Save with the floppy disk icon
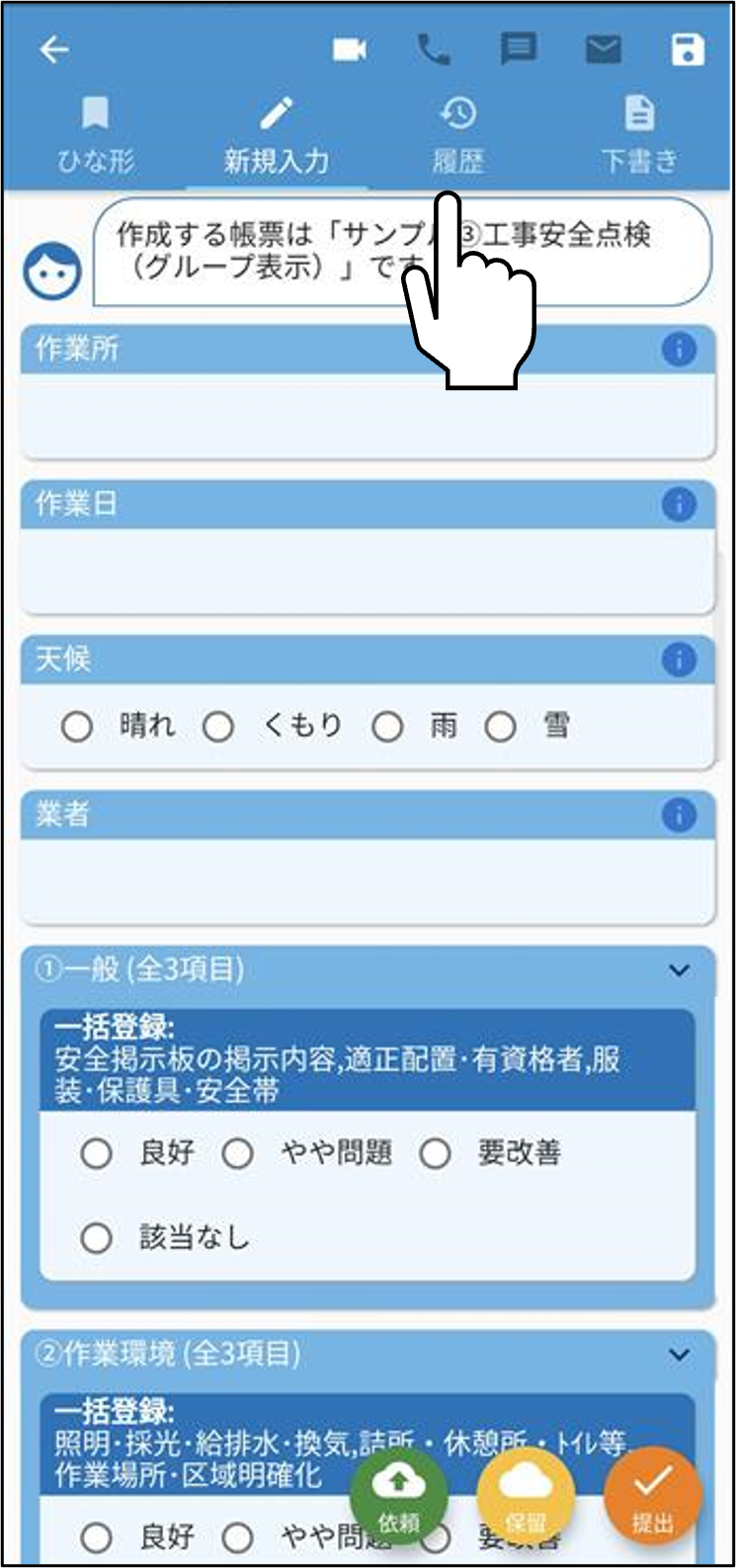Screen dimensions: 736x1568 coord(688,49)
